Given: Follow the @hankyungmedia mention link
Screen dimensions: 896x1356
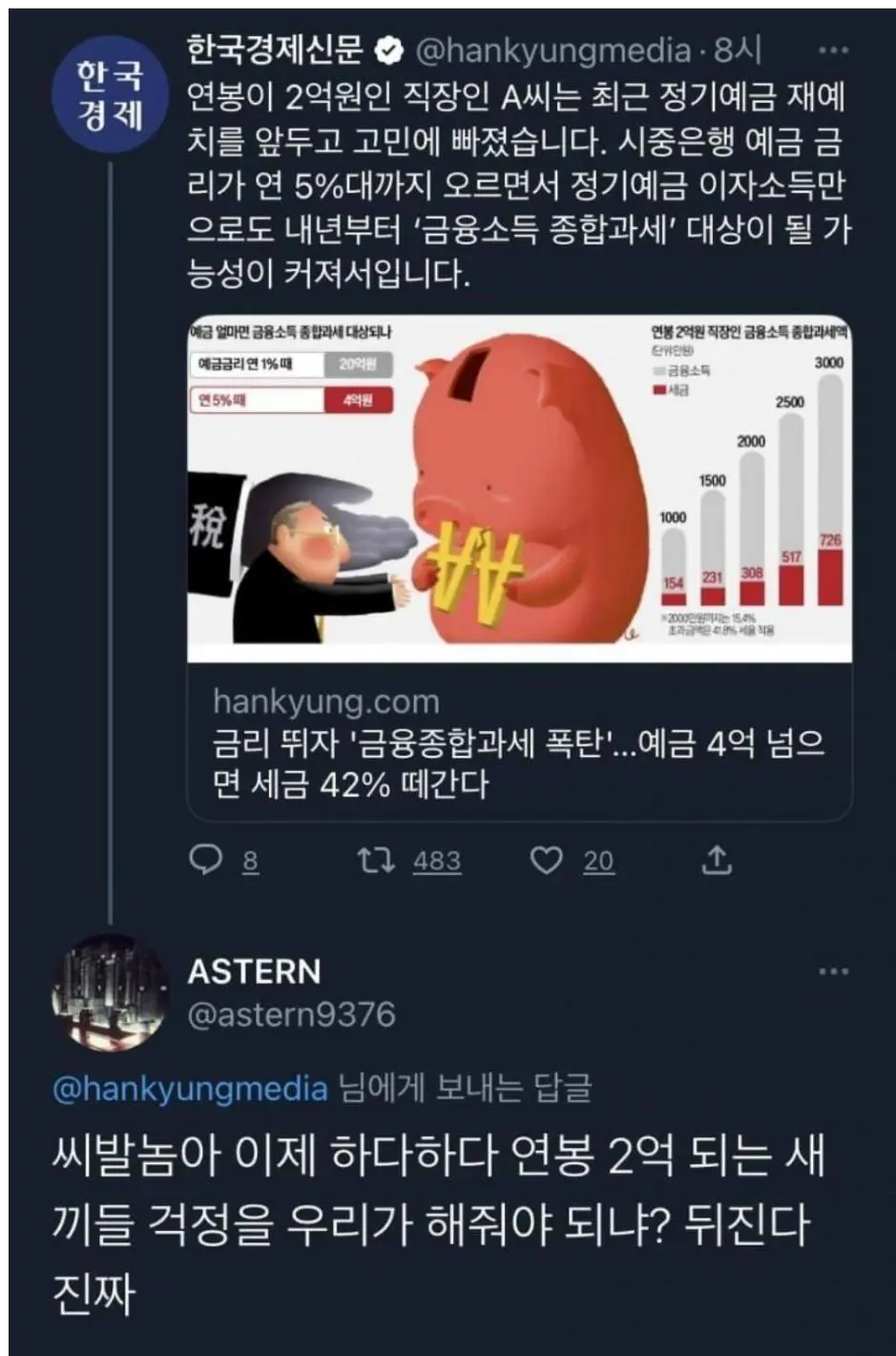Looking at the screenshot, I should coord(190,1089).
